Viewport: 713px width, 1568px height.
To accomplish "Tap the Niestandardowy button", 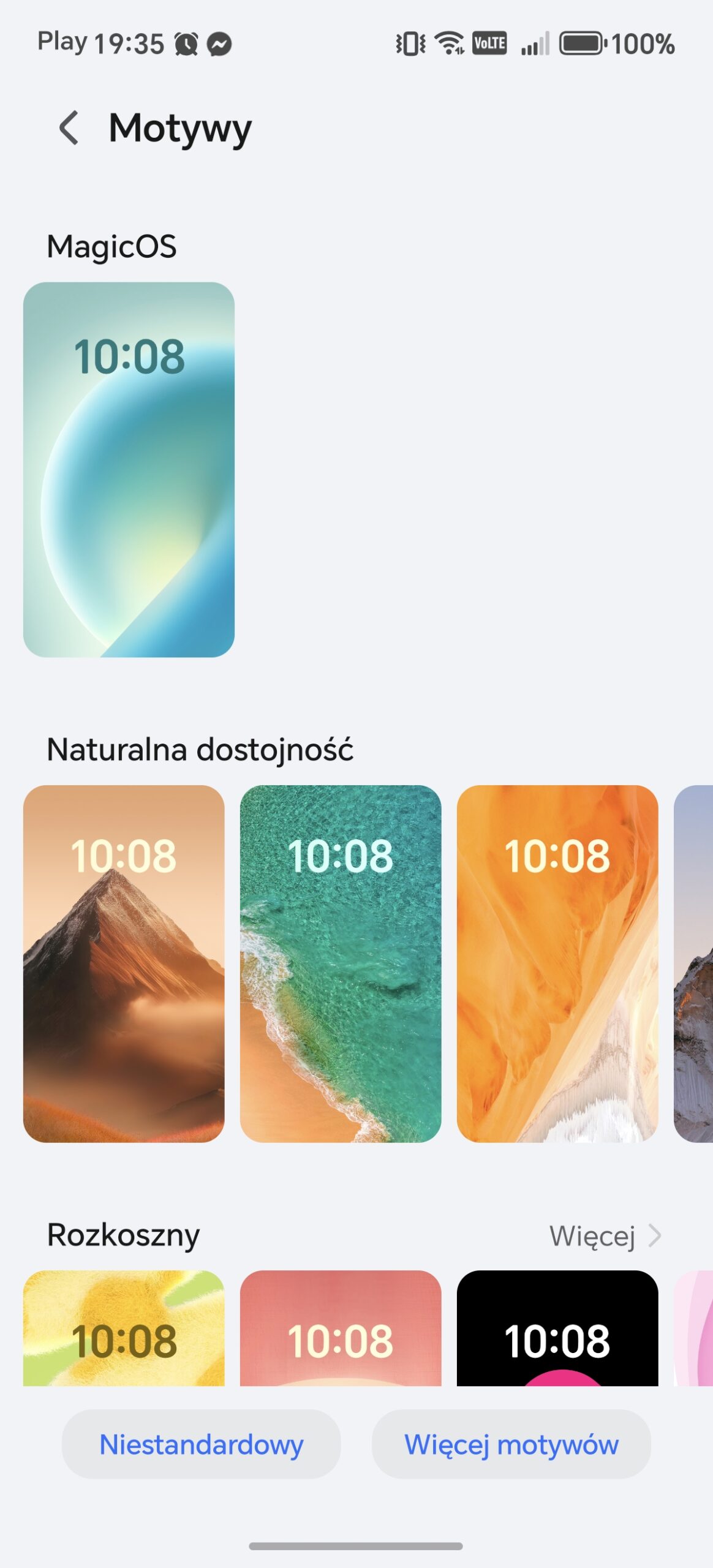I will 201,1444.
